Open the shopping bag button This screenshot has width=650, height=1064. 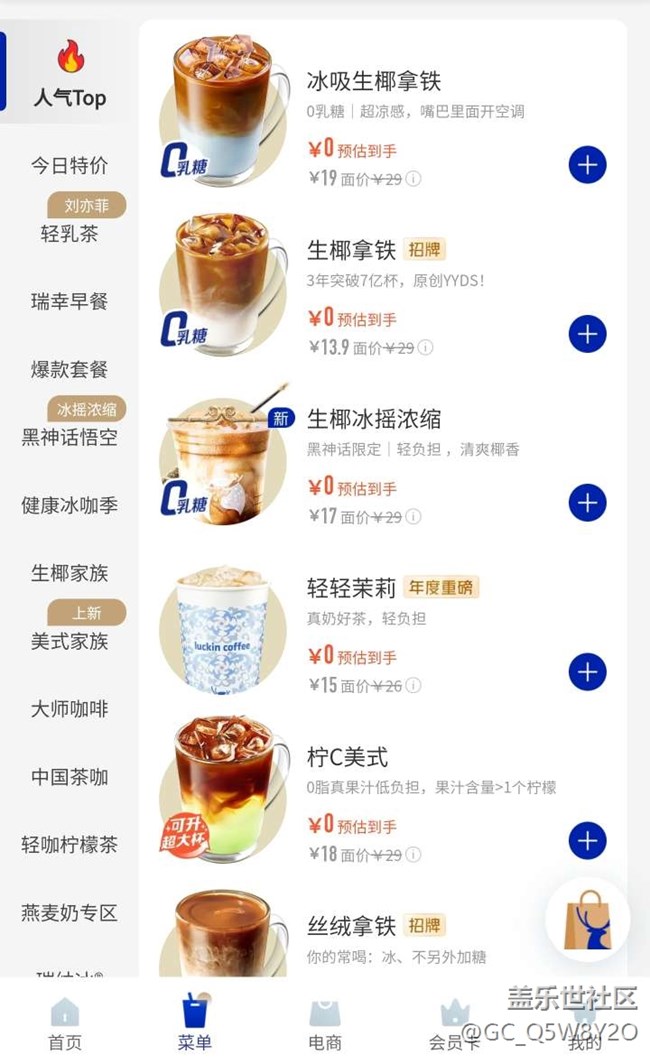point(587,920)
